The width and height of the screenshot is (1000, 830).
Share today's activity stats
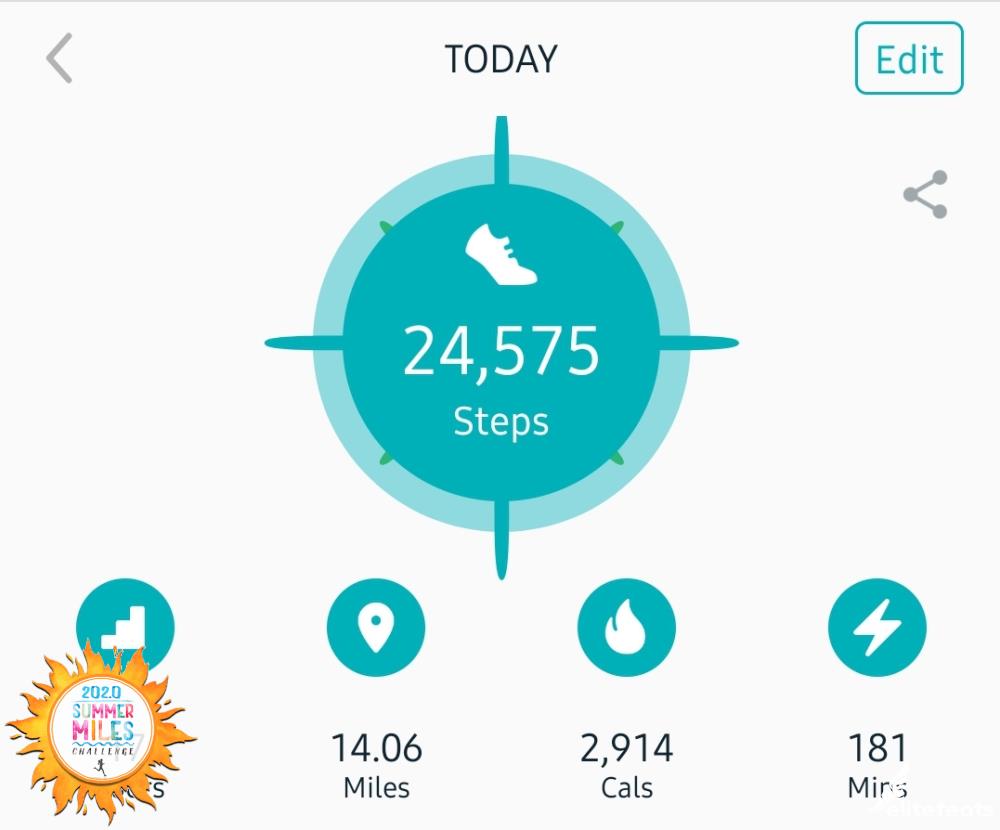pyautogui.click(x=925, y=195)
